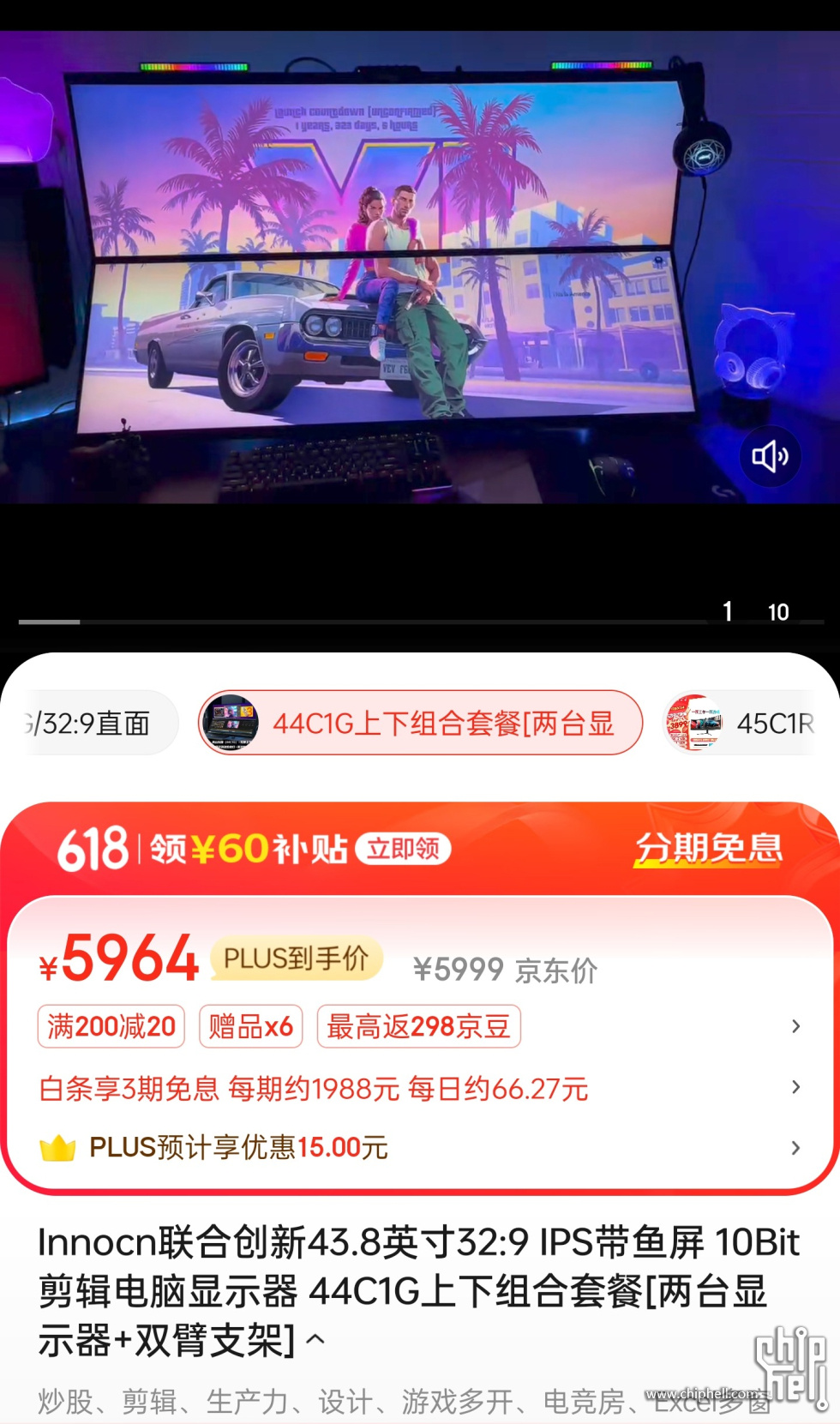View the 白条享3期免息 installment details

click(314, 1089)
